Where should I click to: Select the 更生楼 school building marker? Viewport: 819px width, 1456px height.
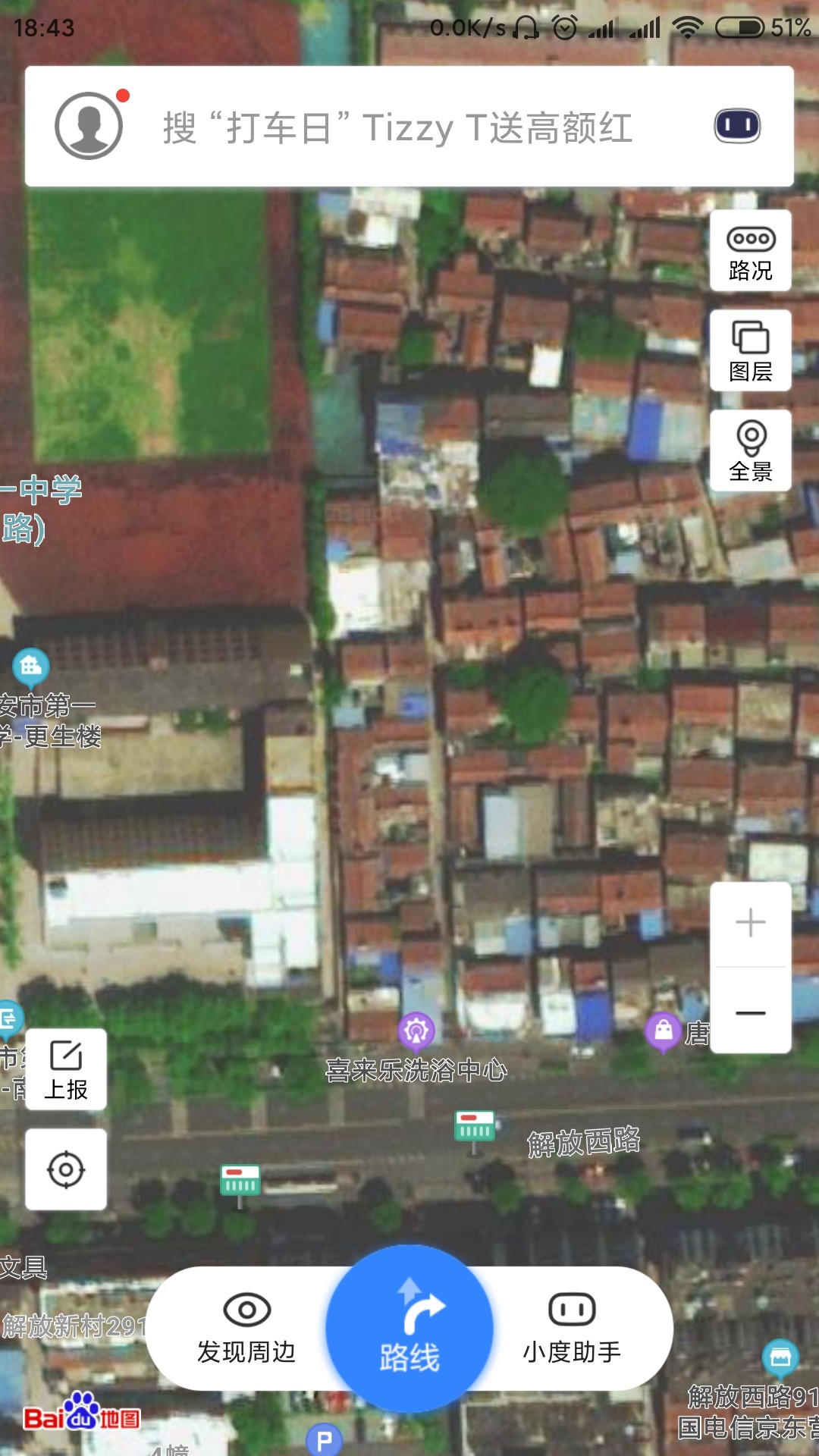tap(30, 667)
